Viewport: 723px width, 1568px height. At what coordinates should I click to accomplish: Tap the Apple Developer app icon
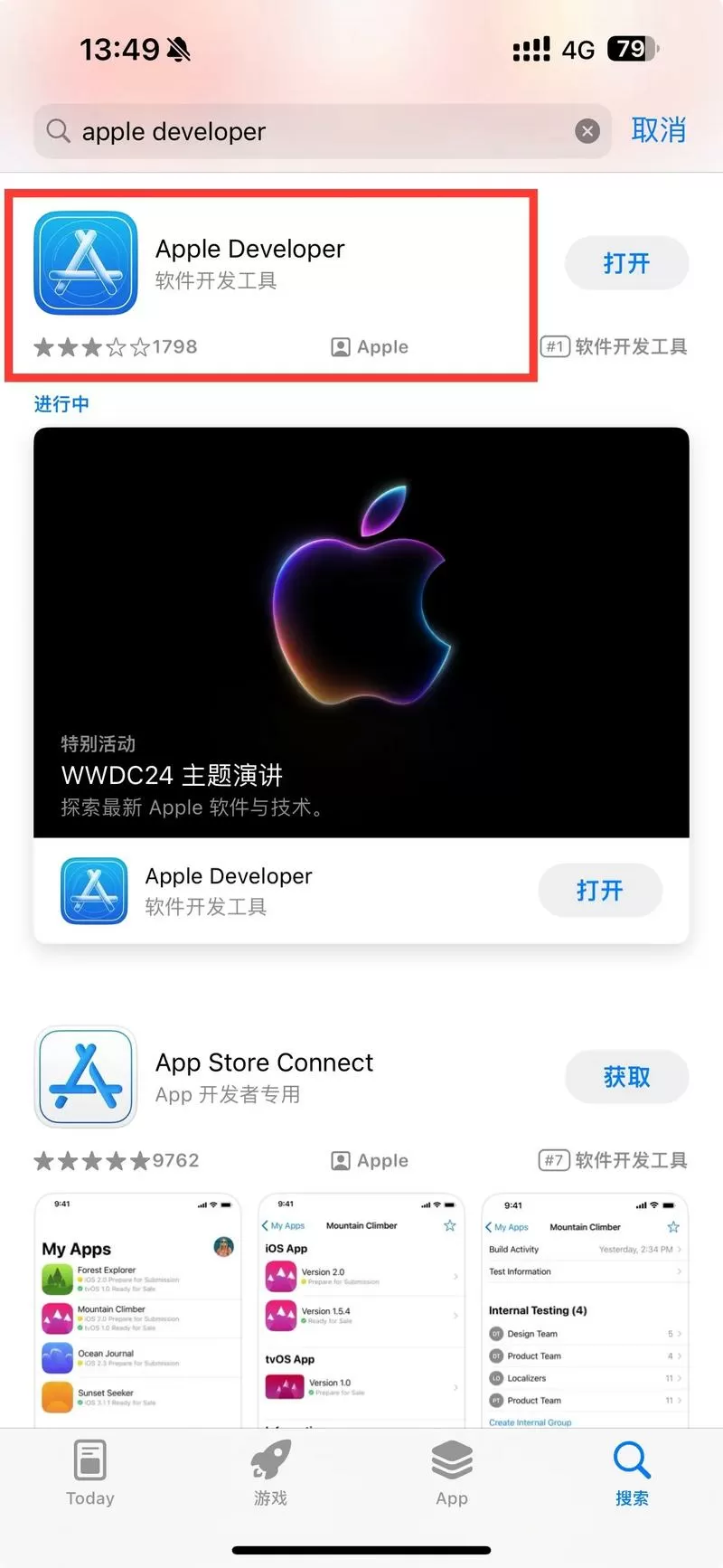85,263
